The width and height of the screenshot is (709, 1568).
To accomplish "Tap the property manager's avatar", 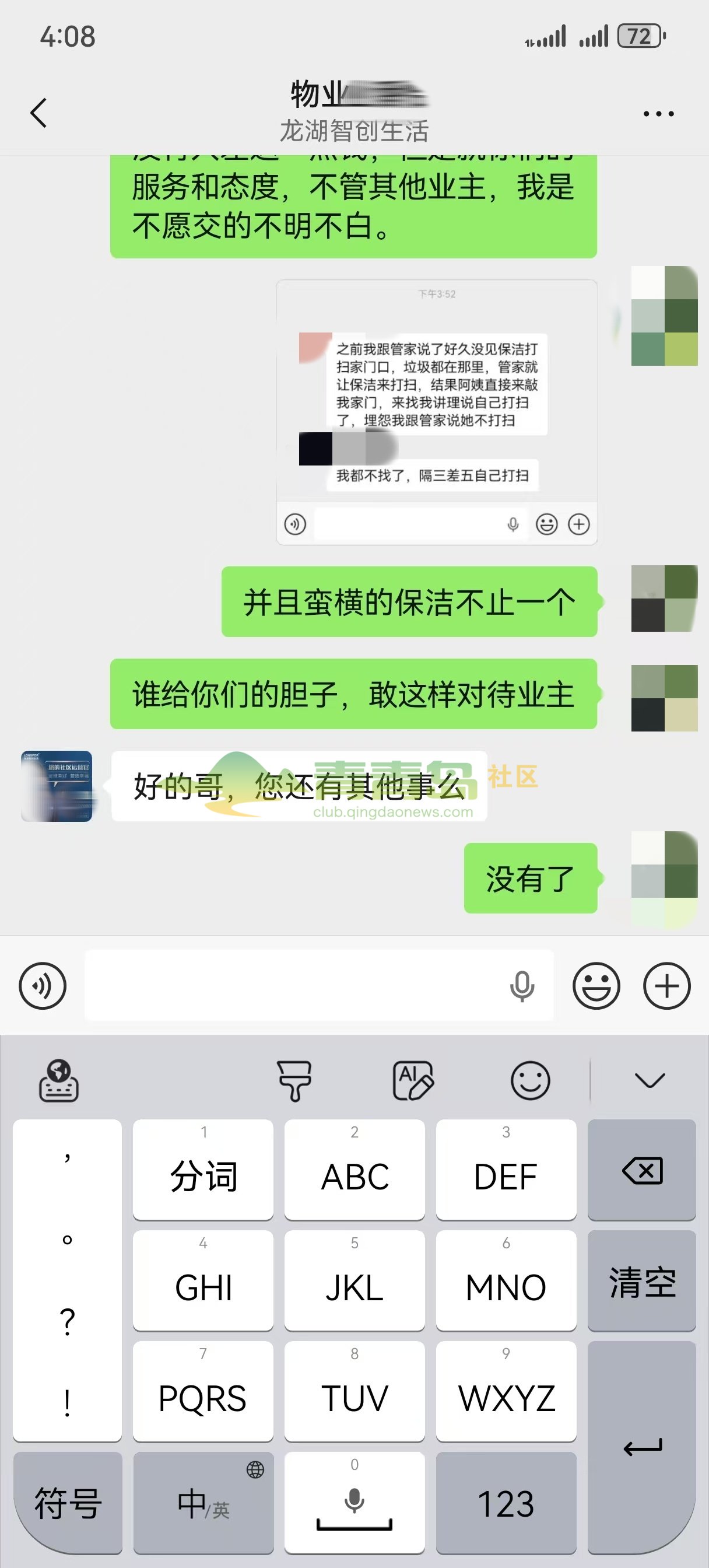I will pyautogui.click(x=57, y=786).
